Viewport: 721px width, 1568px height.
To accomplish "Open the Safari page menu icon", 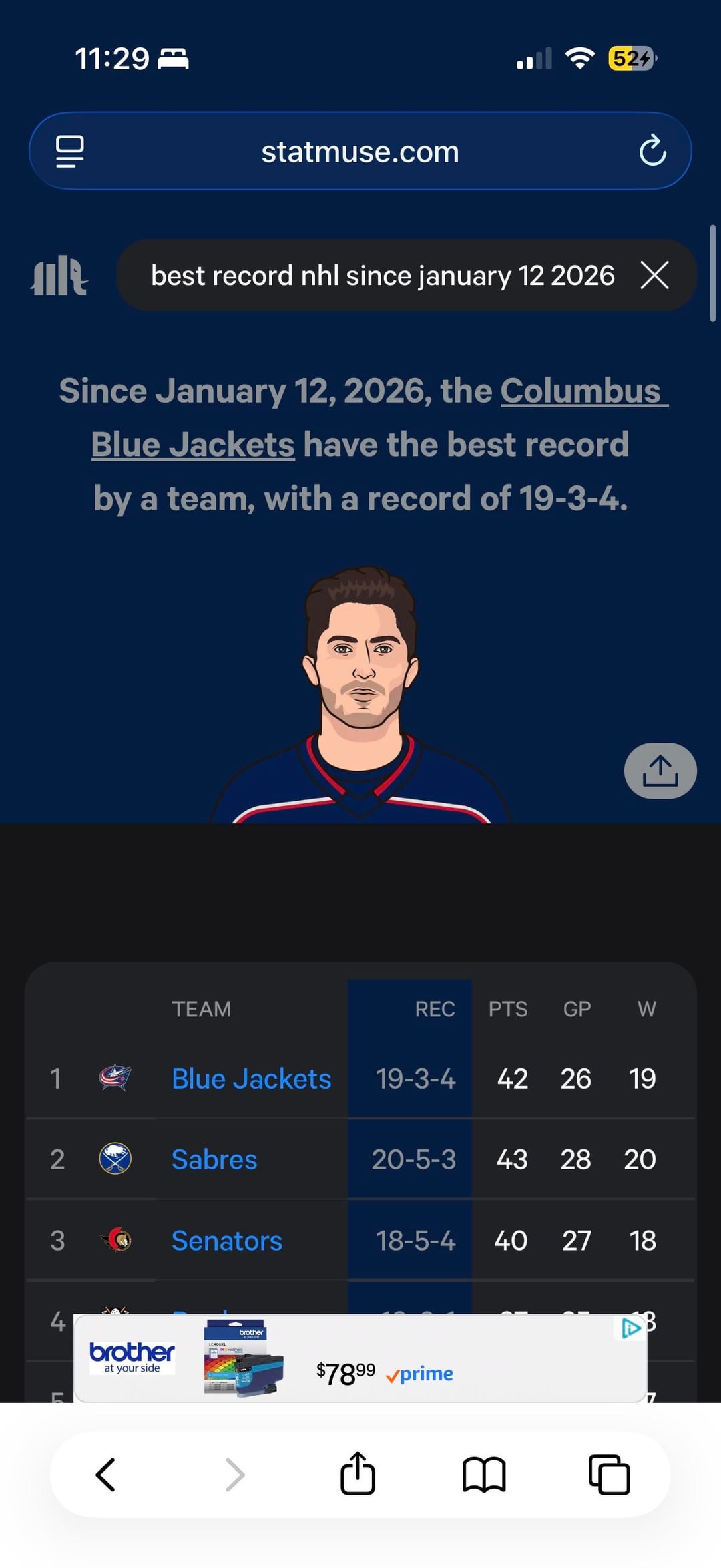I will (70, 152).
